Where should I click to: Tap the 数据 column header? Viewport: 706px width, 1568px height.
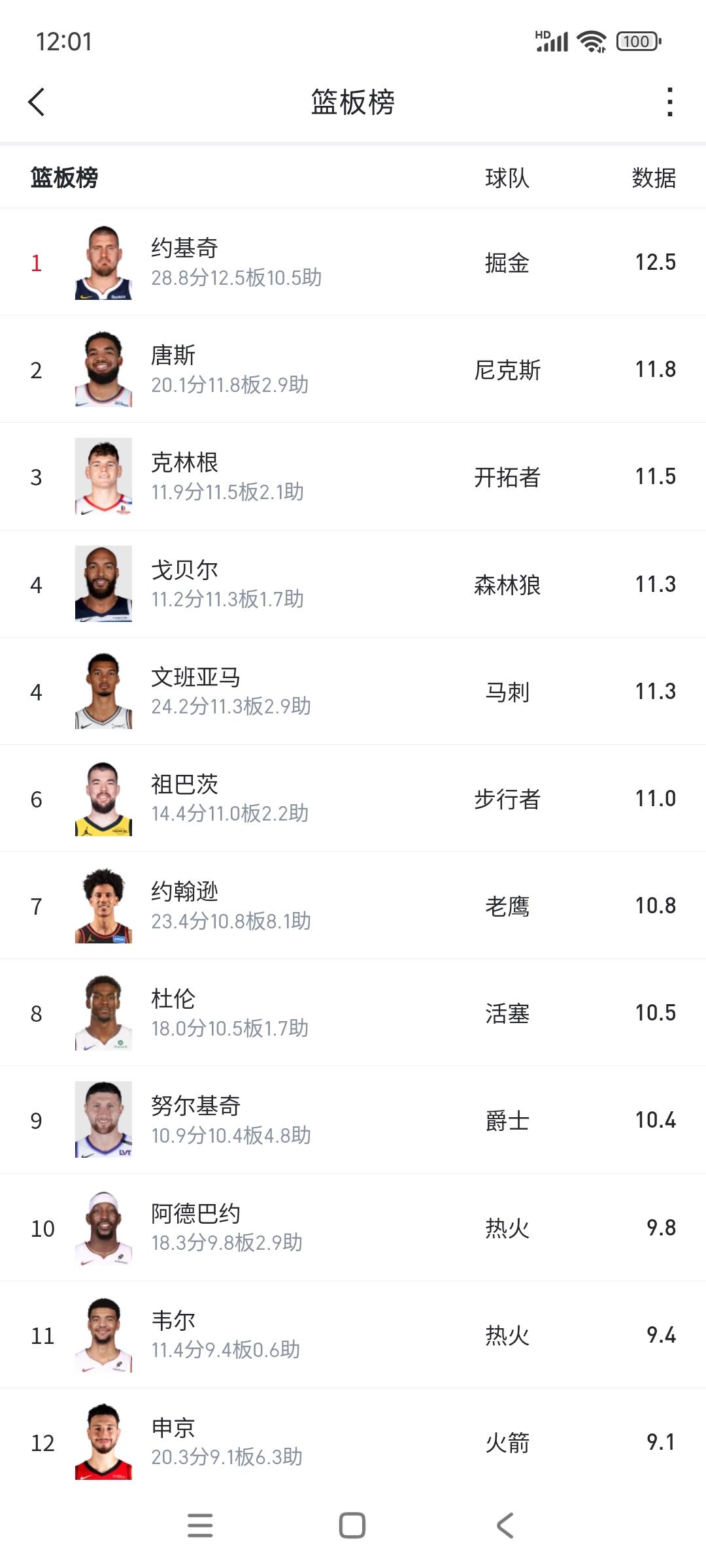point(652,175)
